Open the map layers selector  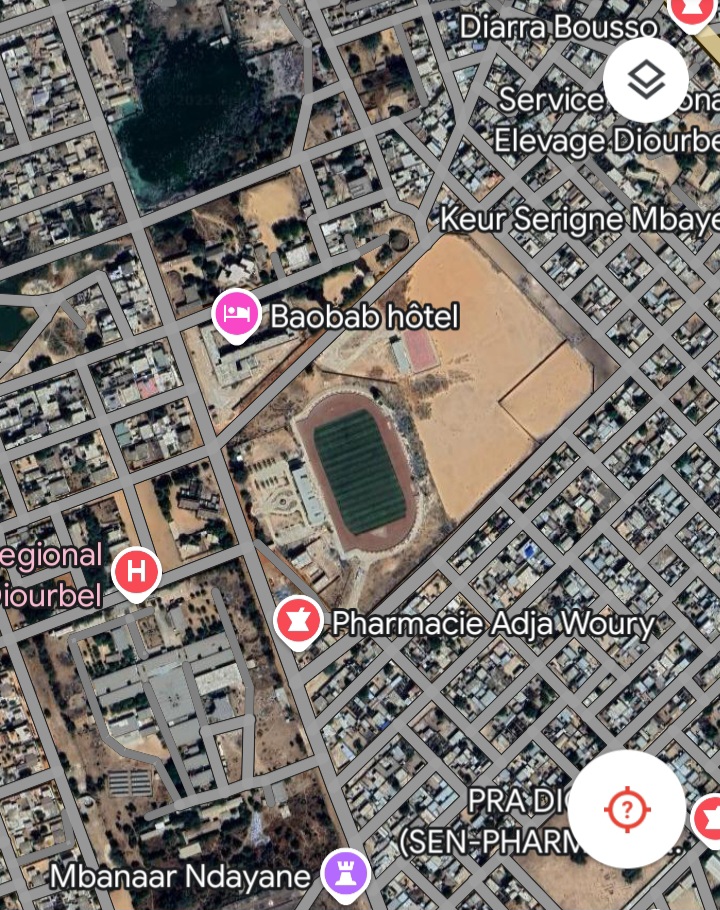(646, 80)
